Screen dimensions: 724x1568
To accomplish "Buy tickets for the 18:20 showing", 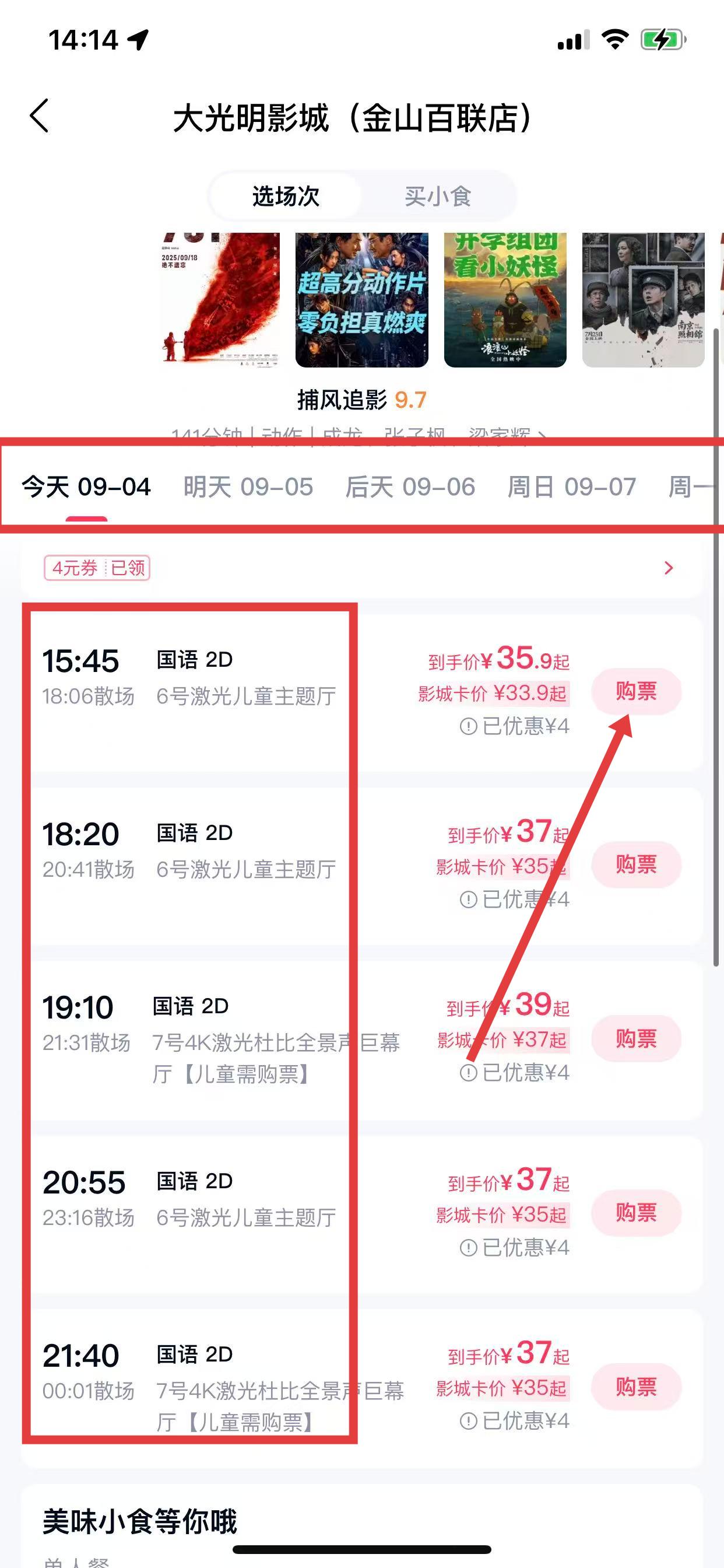I will tap(636, 864).
